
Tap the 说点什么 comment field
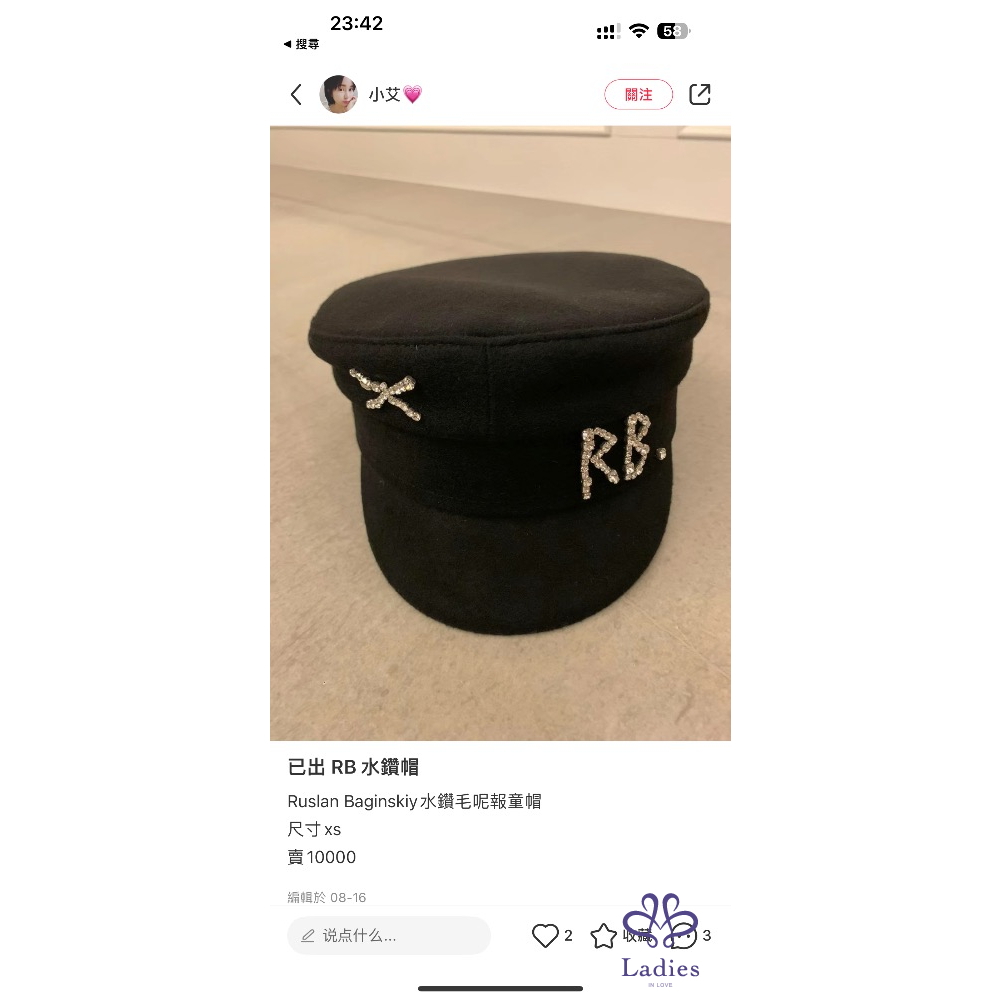click(388, 936)
